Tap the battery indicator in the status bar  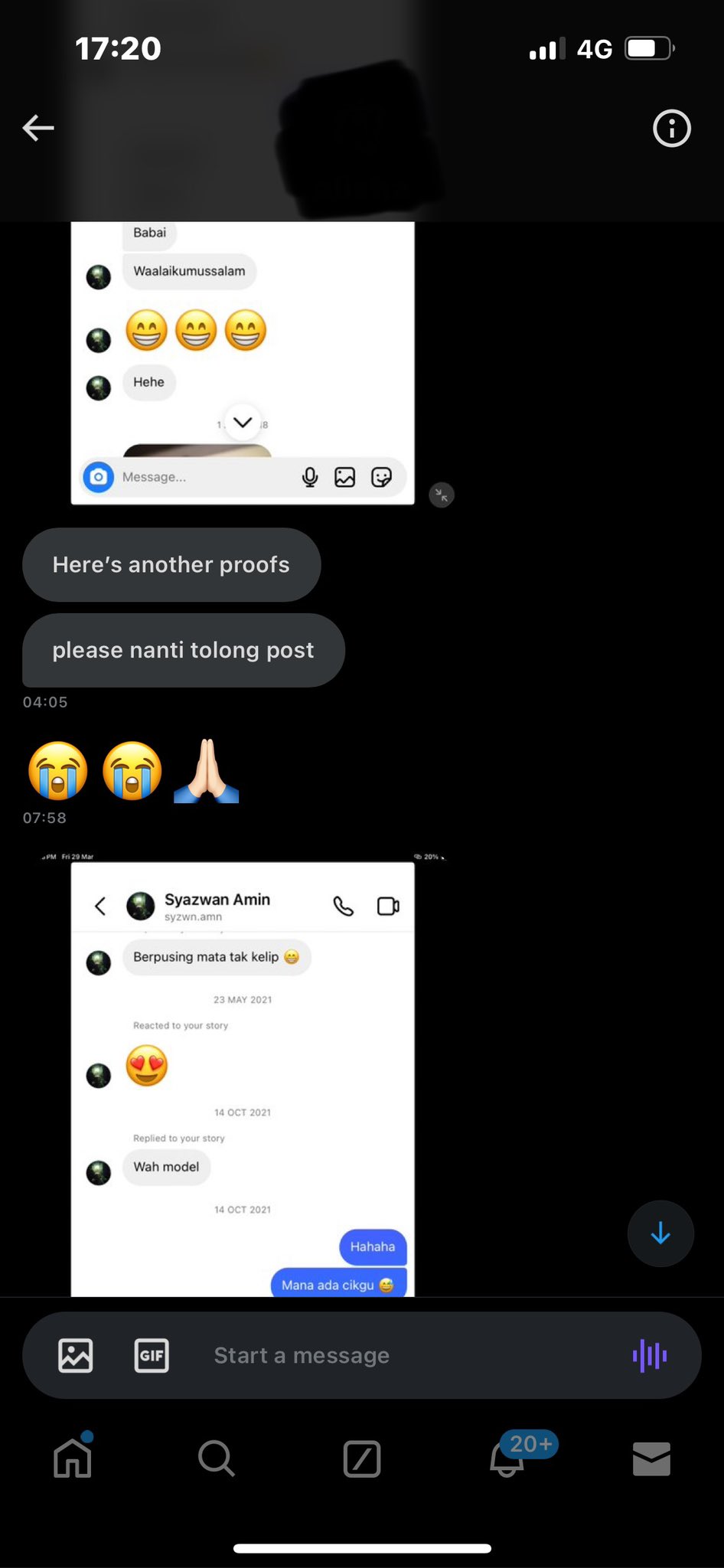pyautogui.click(x=650, y=47)
